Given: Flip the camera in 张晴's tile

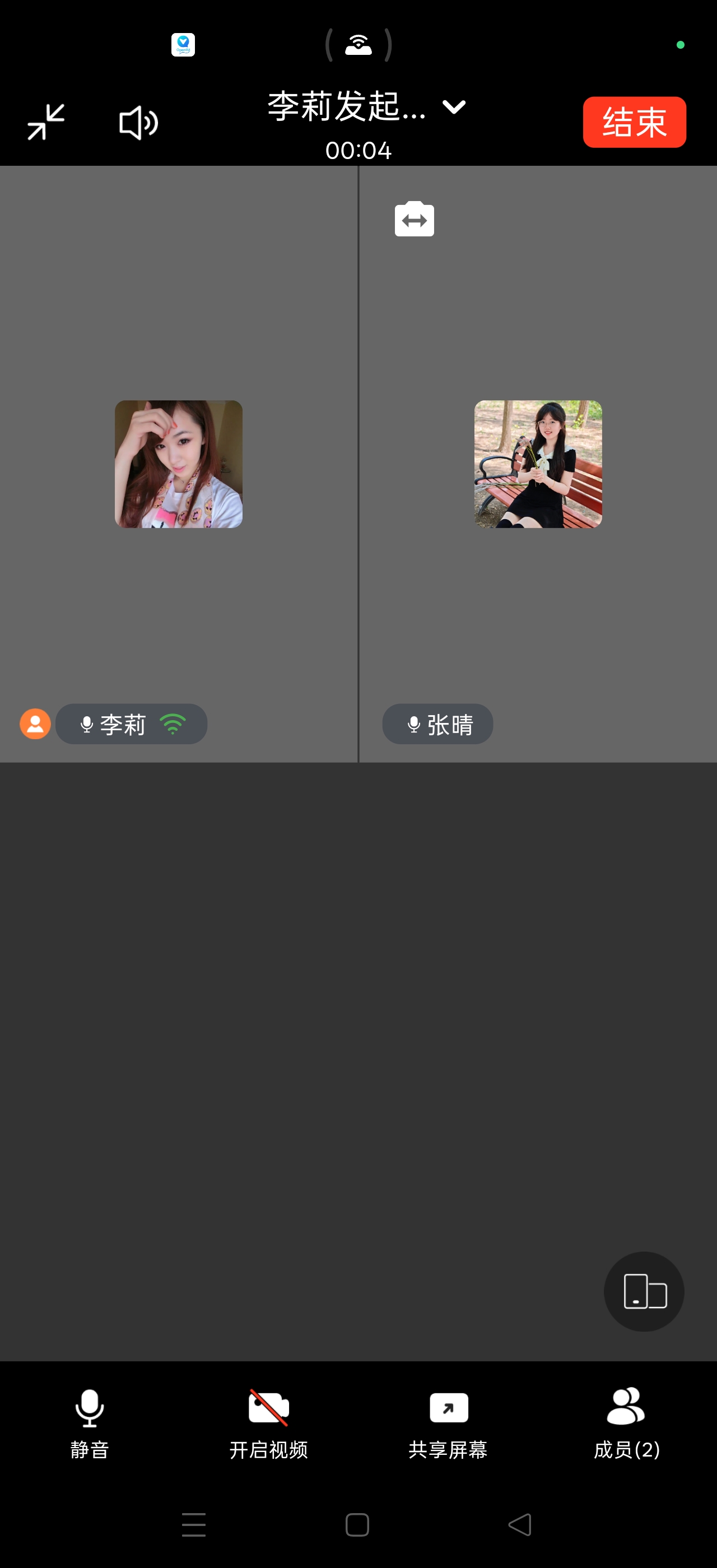Looking at the screenshot, I should pos(414,218).
